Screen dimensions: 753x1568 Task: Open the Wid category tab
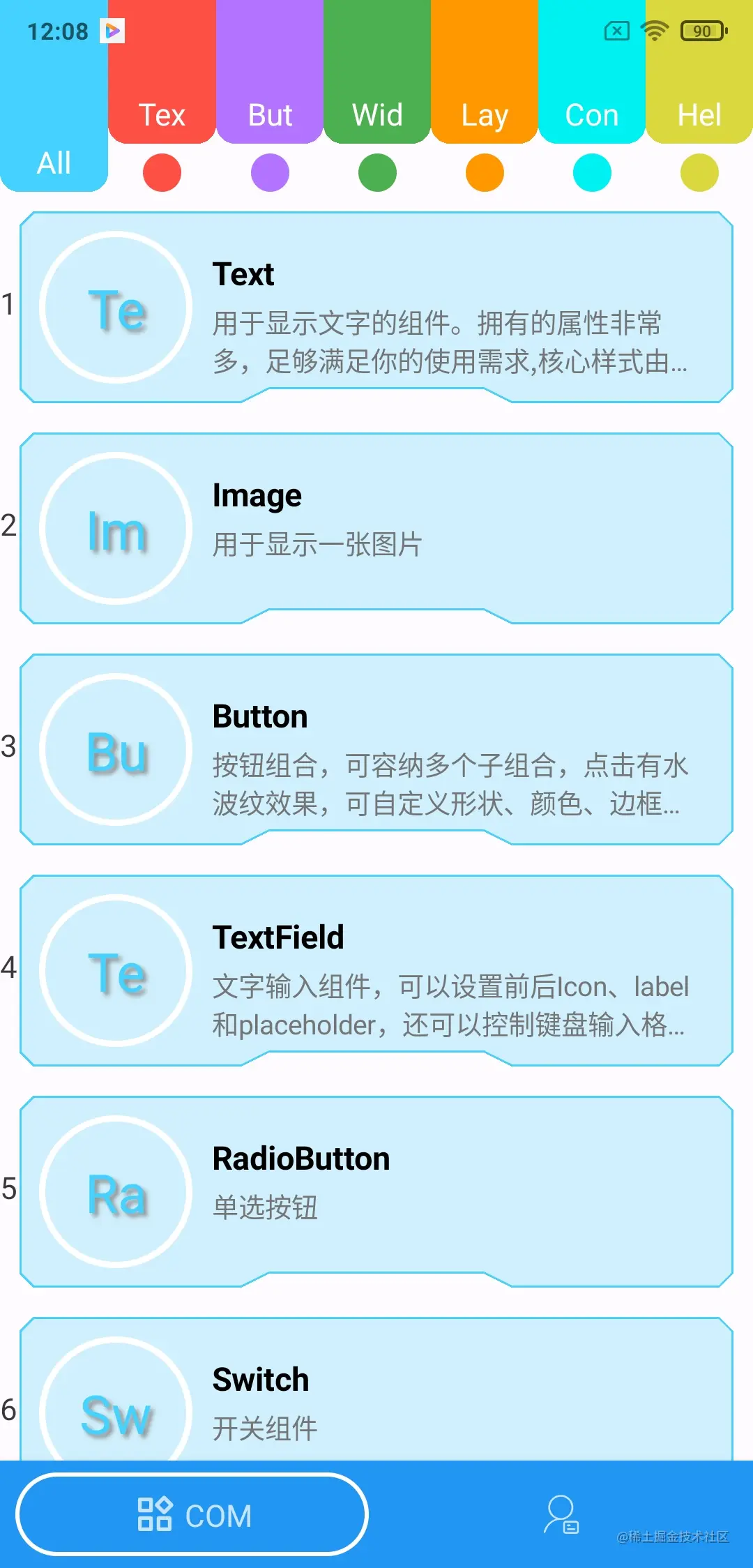coord(377,114)
